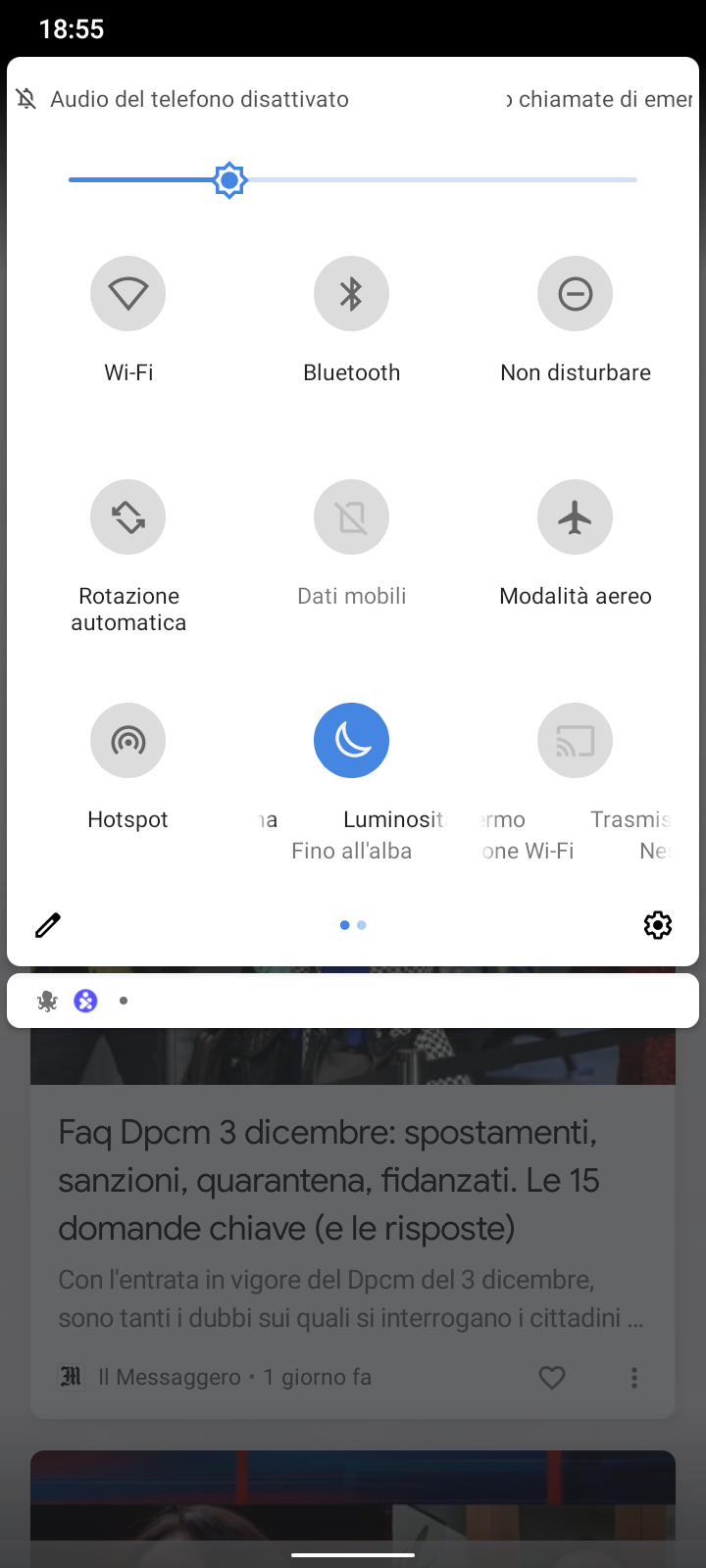Toggle Non disturbare mode
706x1568 pixels.
(576, 293)
